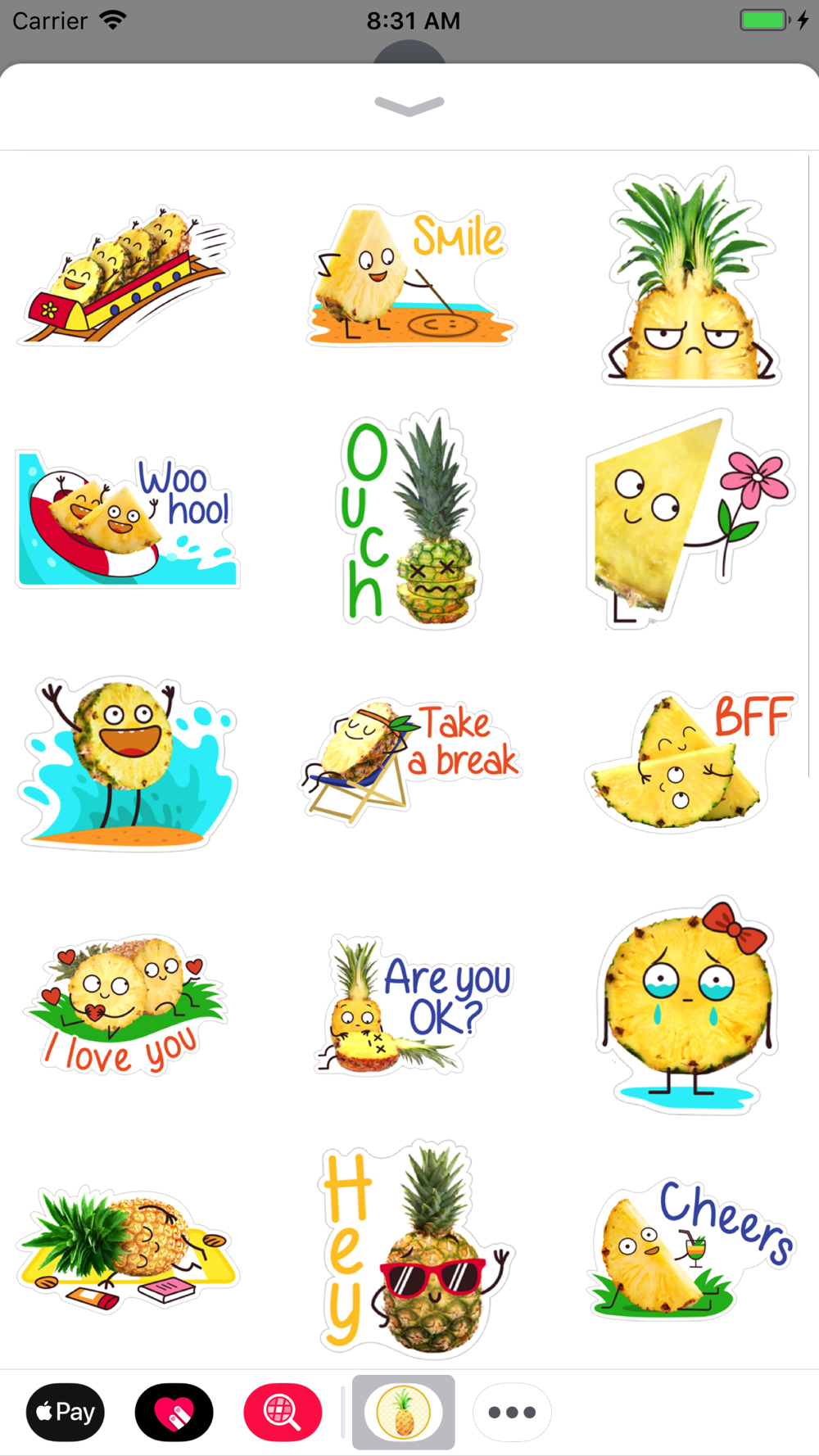Pick the grumpy pineapple sticker

tap(692, 278)
